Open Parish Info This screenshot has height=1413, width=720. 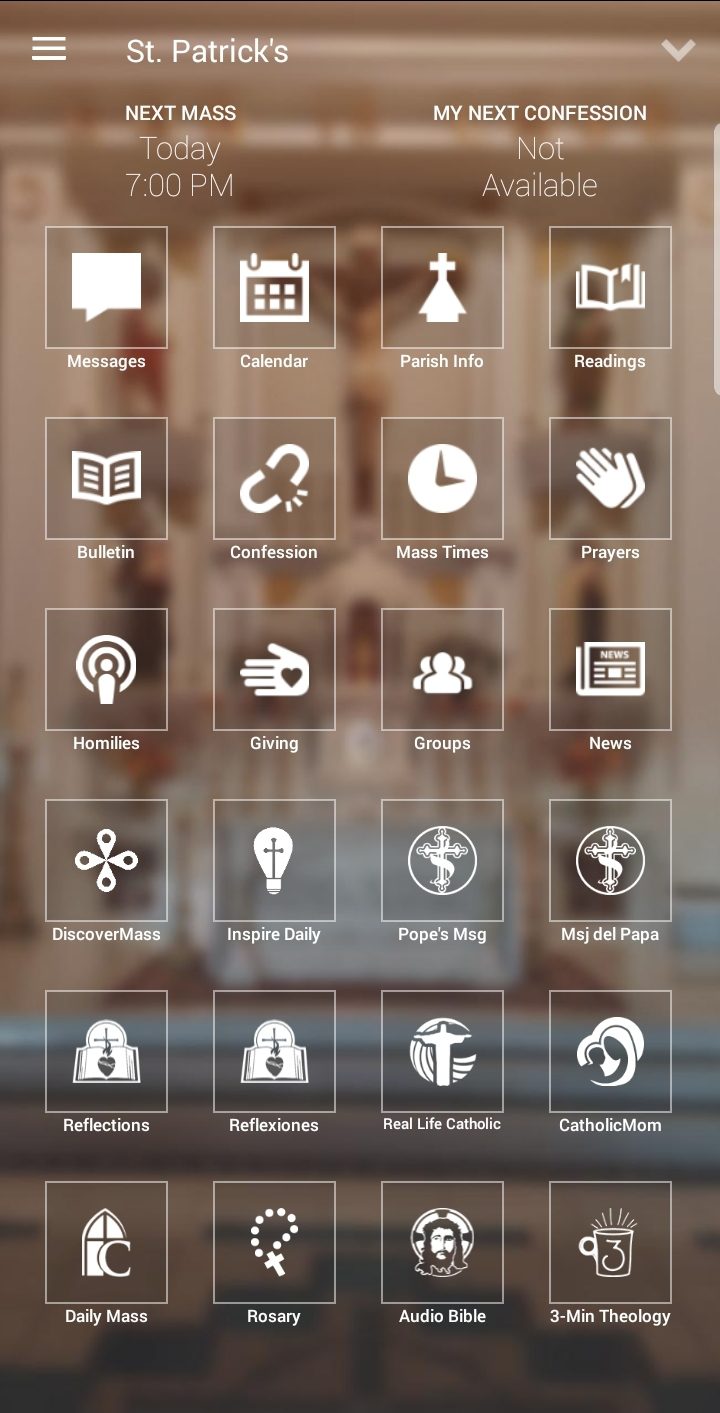pos(442,287)
